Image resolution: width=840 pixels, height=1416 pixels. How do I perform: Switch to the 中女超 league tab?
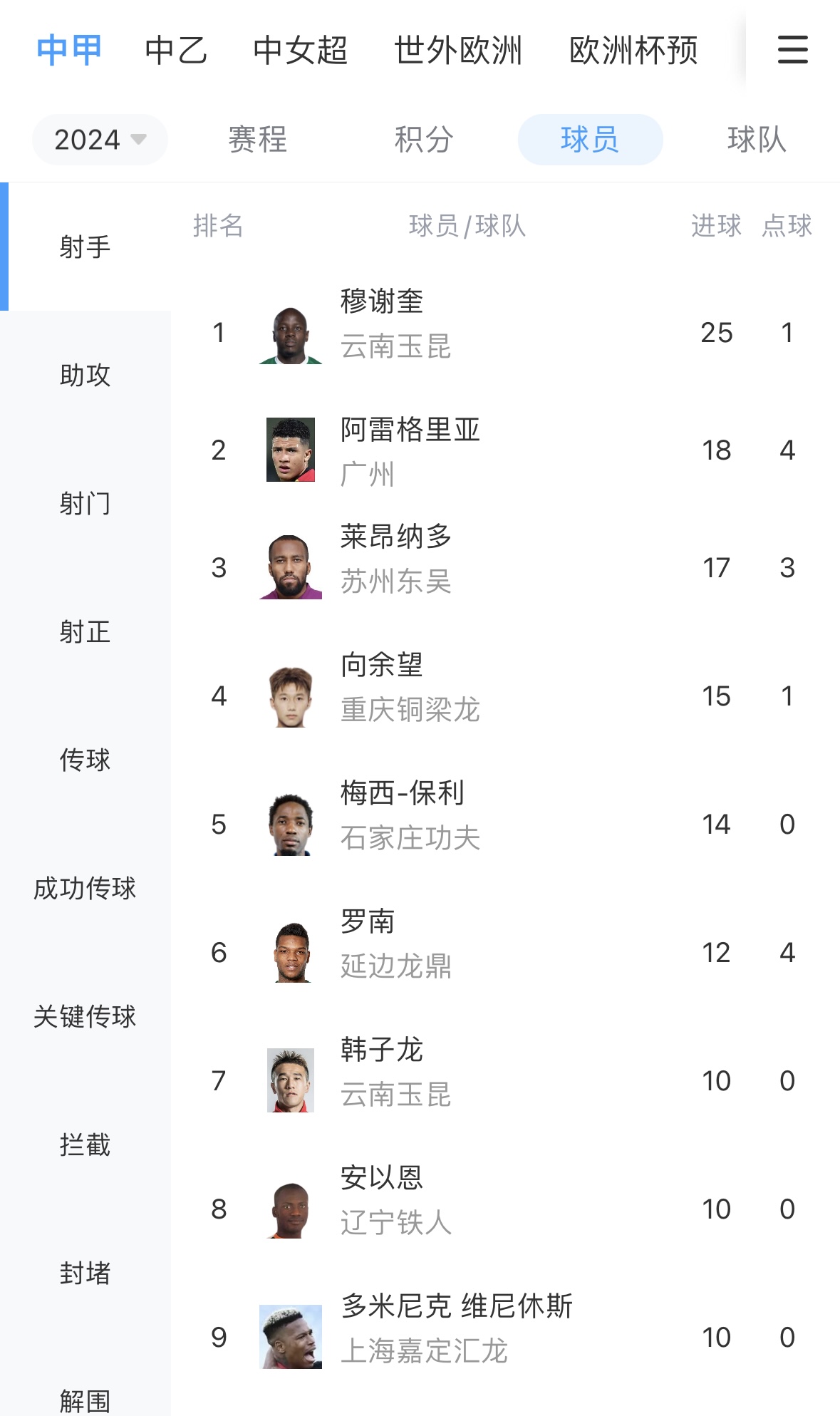[x=300, y=51]
